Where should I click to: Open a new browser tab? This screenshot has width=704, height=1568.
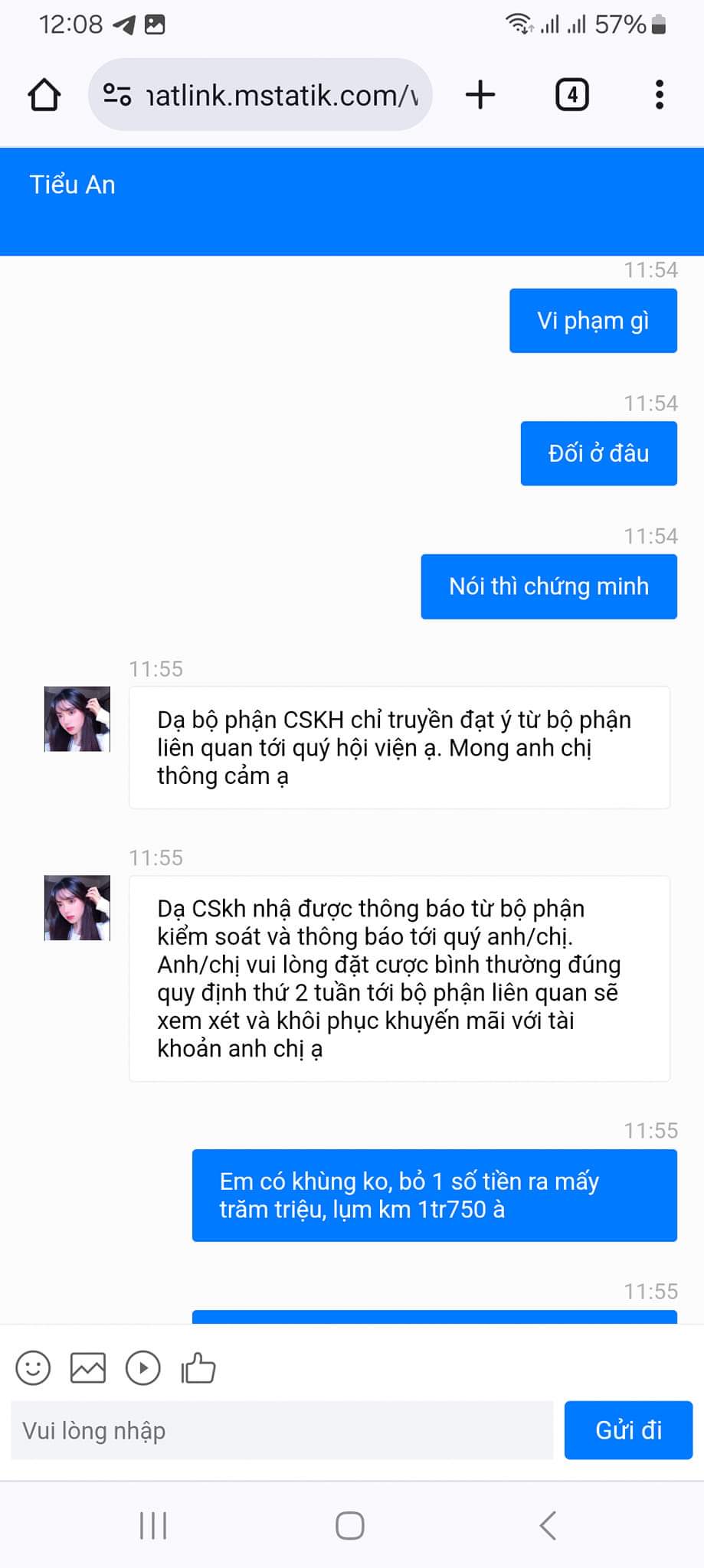480,95
